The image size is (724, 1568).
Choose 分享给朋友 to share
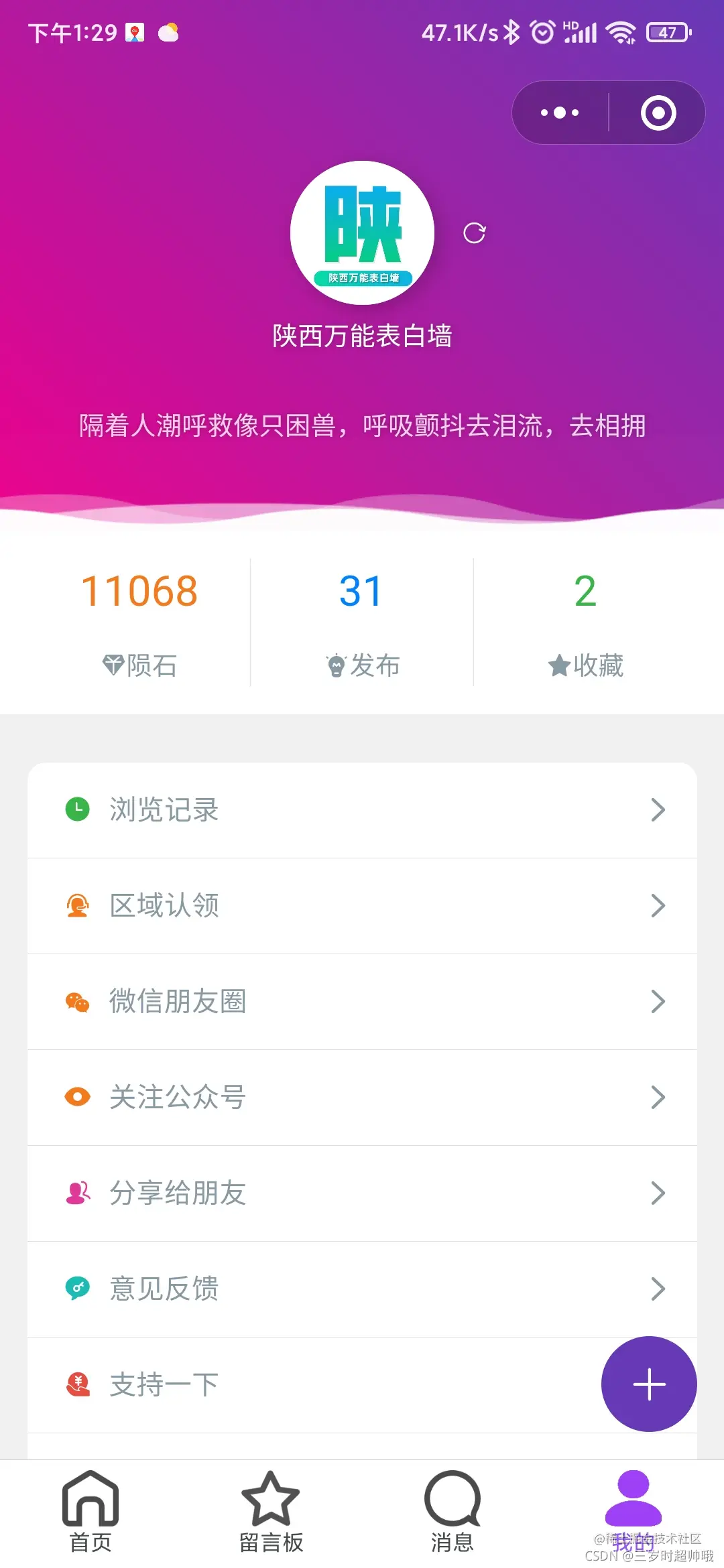362,1193
